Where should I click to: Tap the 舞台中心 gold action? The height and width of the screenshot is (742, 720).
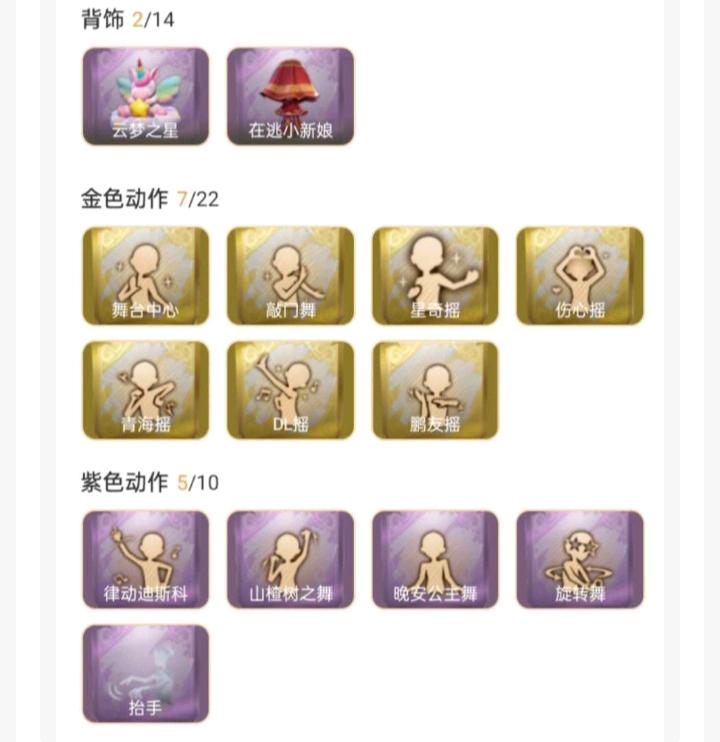(146, 276)
